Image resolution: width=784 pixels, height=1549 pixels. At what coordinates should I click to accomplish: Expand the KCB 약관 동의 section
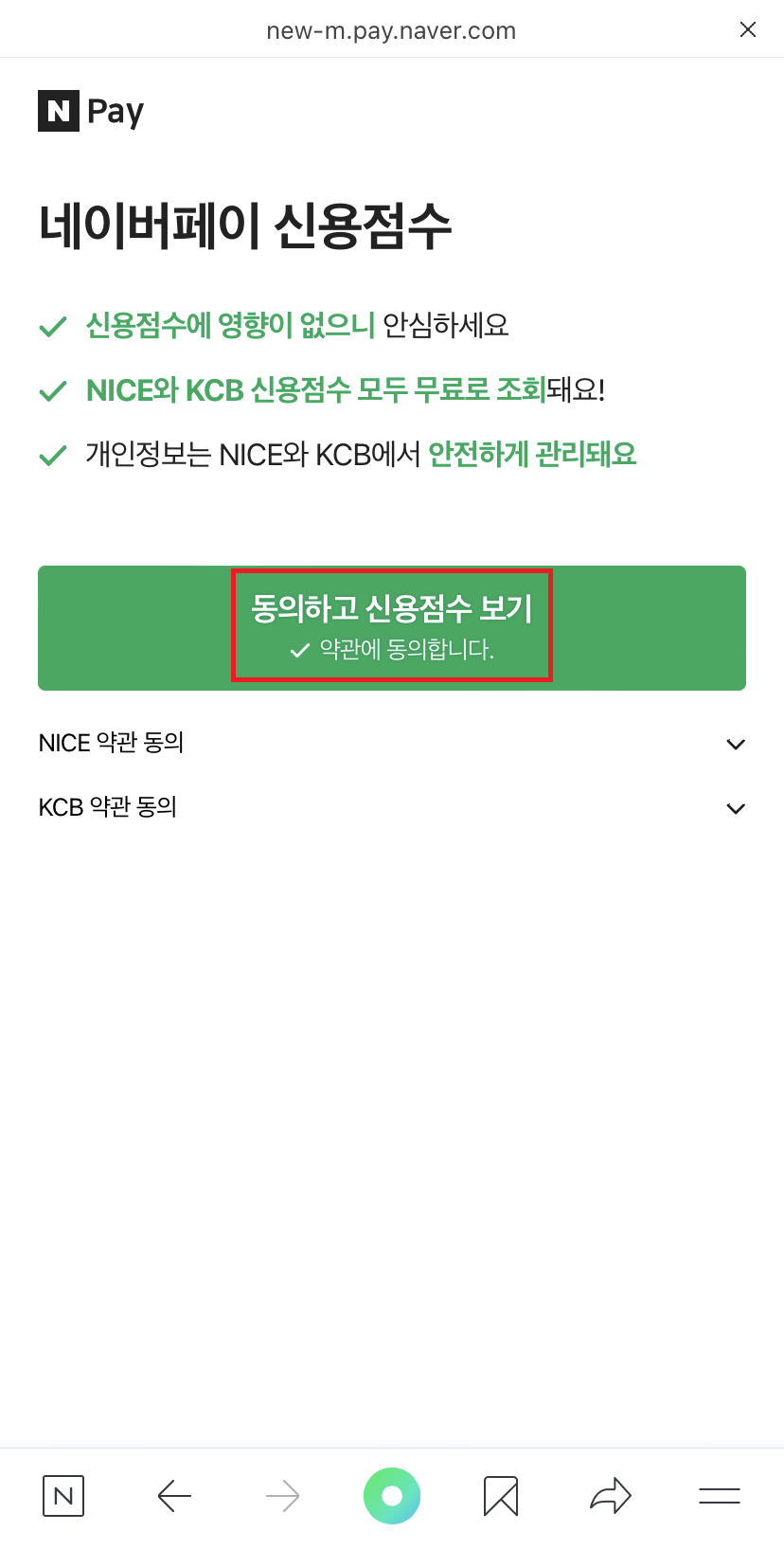[x=736, y=808]
